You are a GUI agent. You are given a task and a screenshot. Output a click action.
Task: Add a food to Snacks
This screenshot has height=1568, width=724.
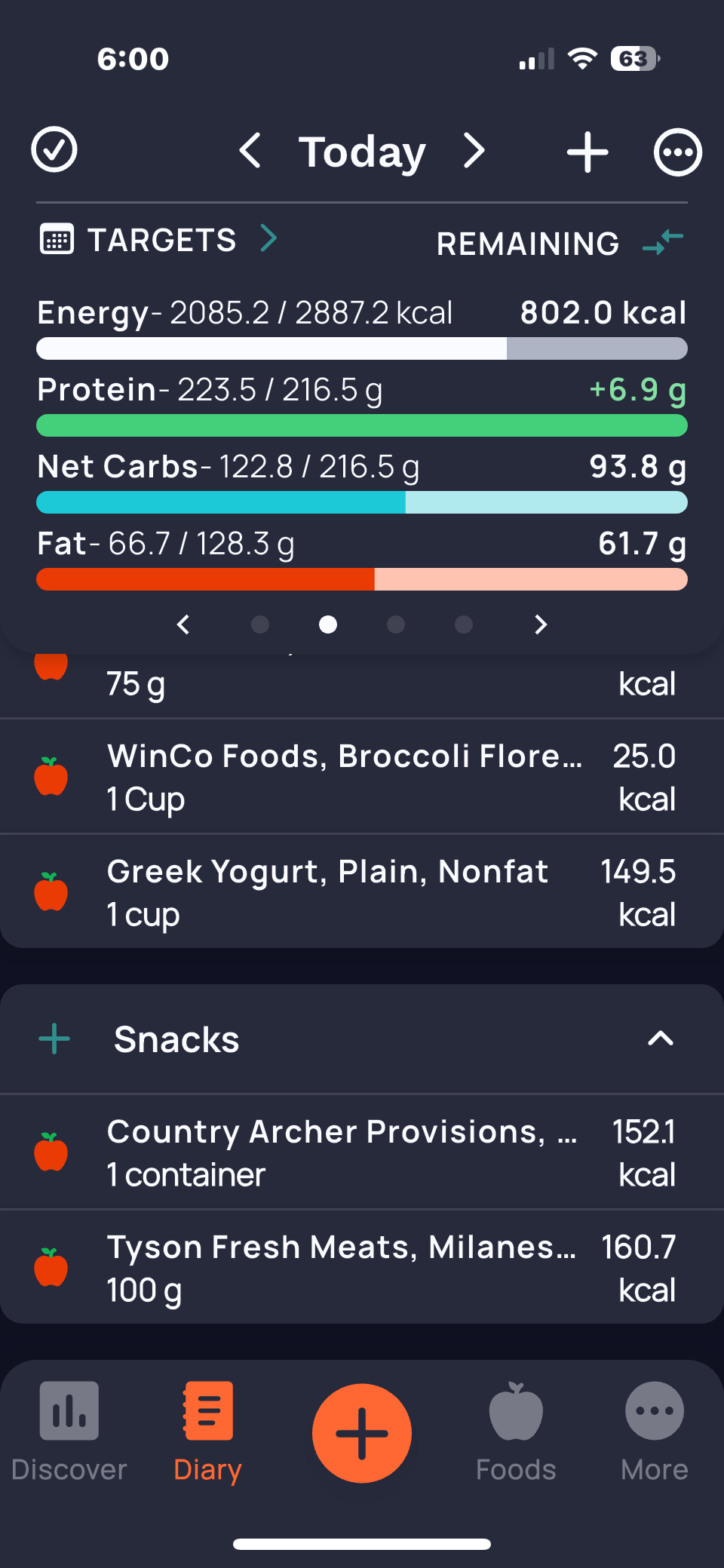coord(54,1039)
